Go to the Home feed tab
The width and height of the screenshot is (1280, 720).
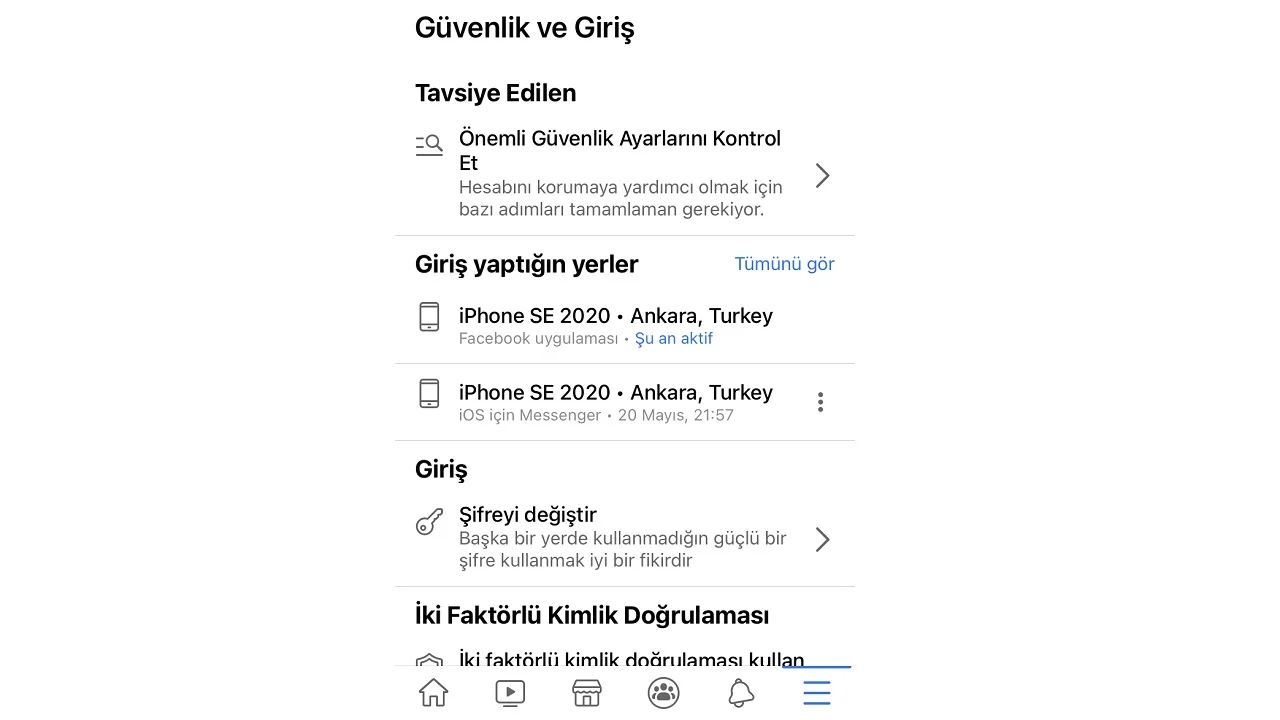click(433, 693)
